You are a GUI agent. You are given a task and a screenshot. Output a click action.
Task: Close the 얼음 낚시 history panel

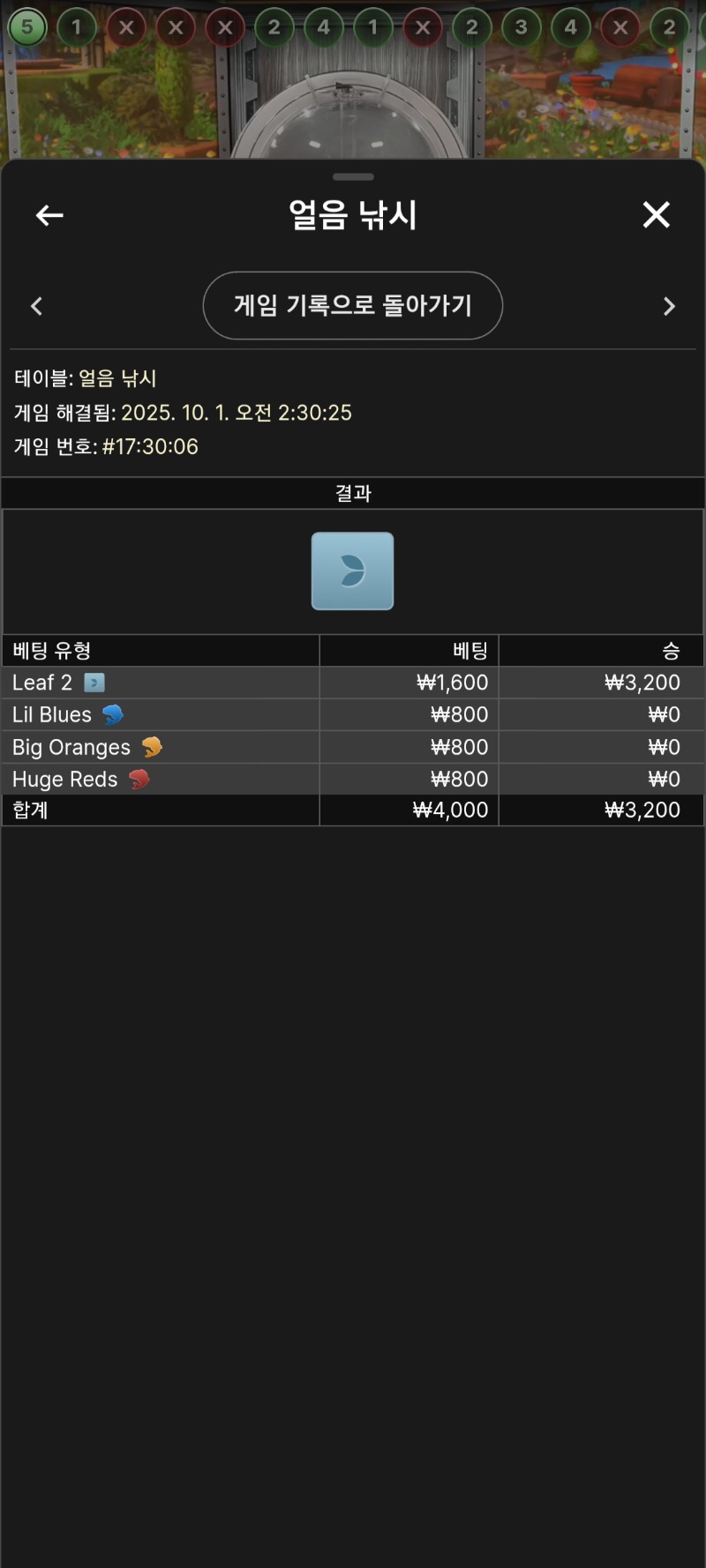click(x=656, y=214)
